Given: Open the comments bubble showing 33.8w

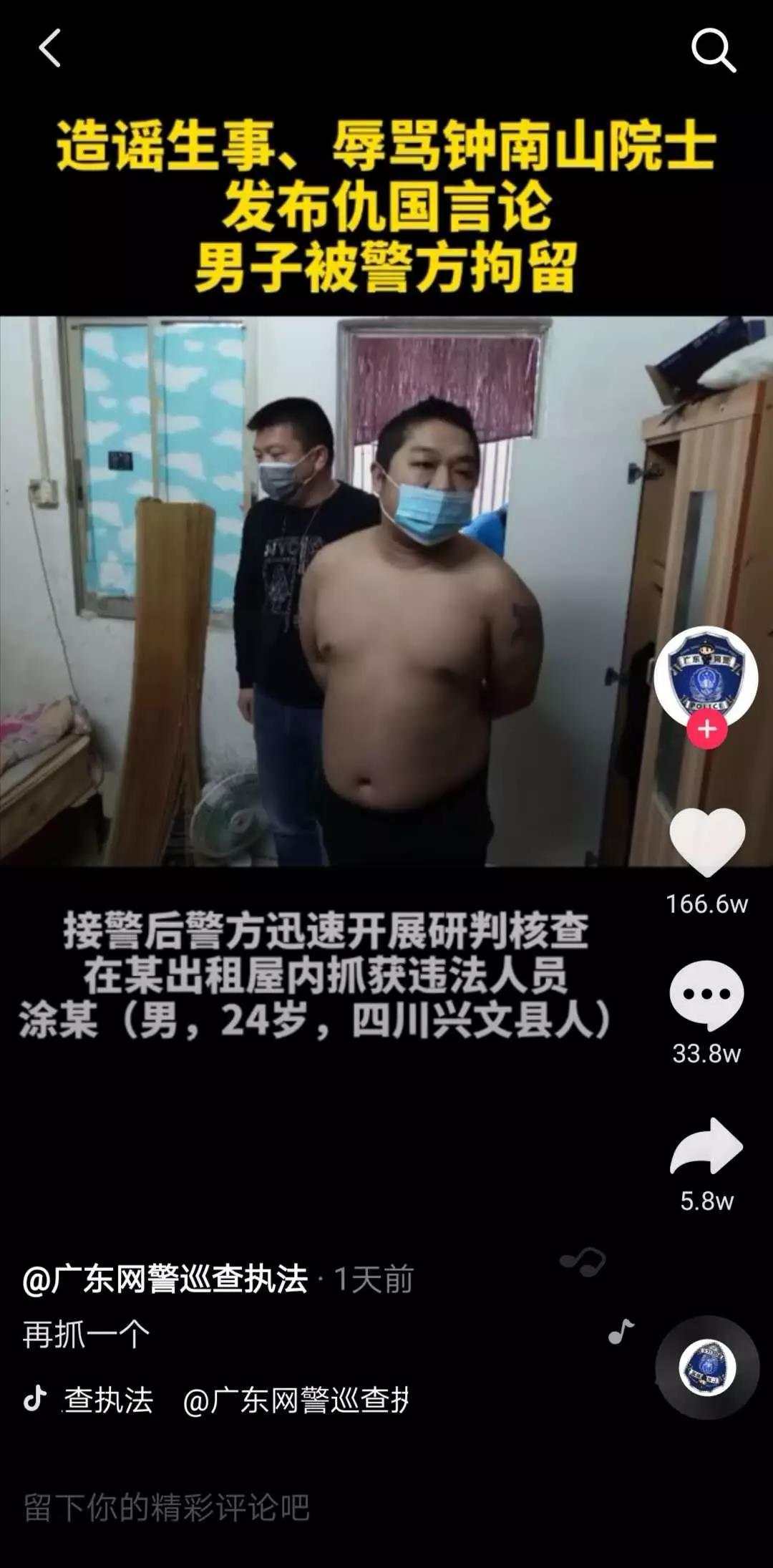Looking at the screenshot, I should pos(706,995).
